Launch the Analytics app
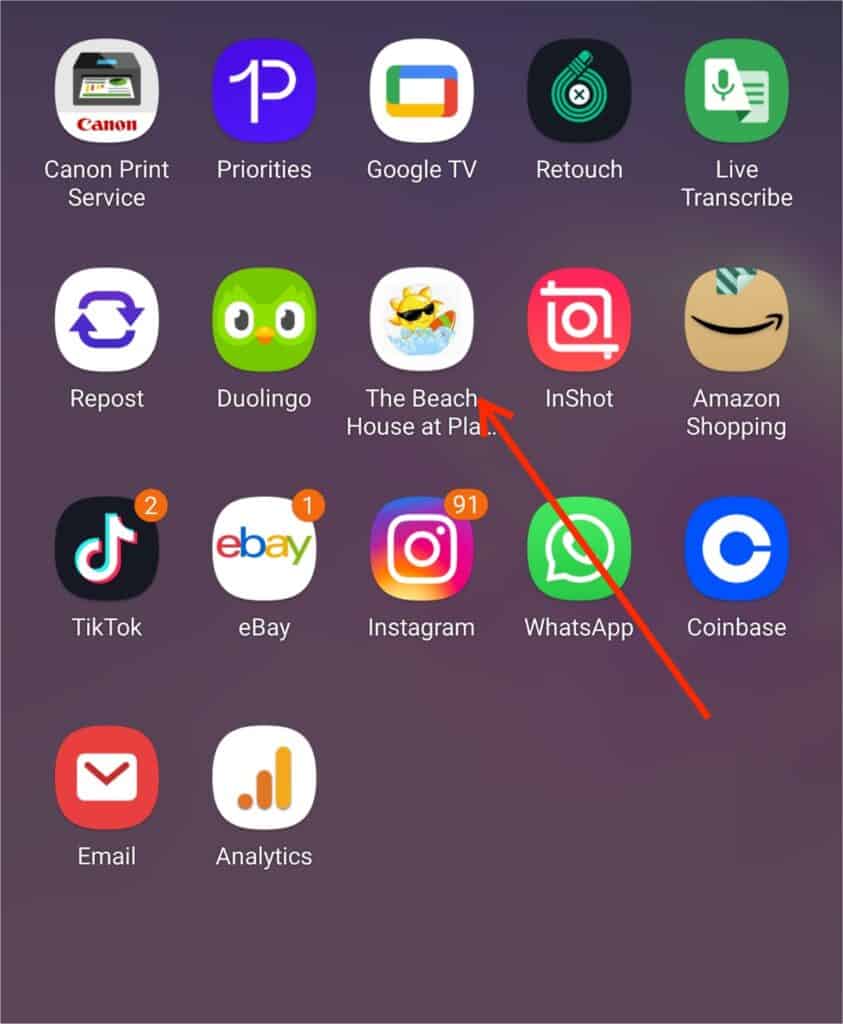 coord(264,778)
